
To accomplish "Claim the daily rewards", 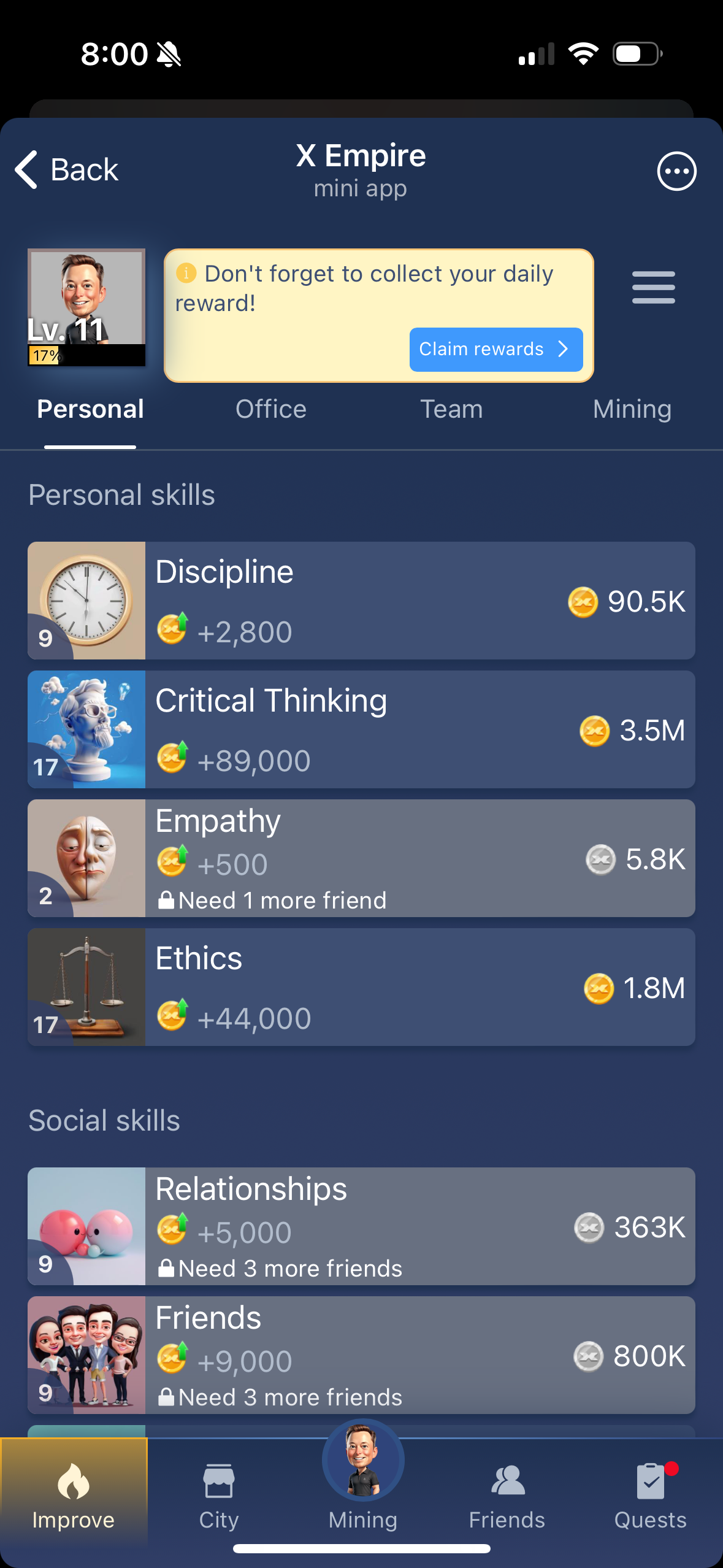I will click(495, 349).
